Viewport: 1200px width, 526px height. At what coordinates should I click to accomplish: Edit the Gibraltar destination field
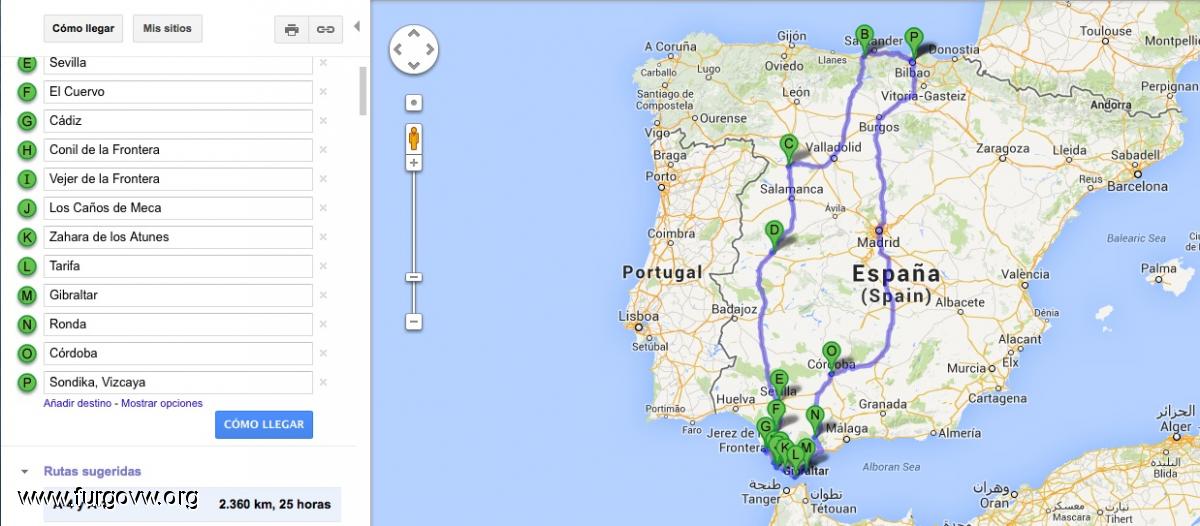pyautogui.click(x=178, y=295)
